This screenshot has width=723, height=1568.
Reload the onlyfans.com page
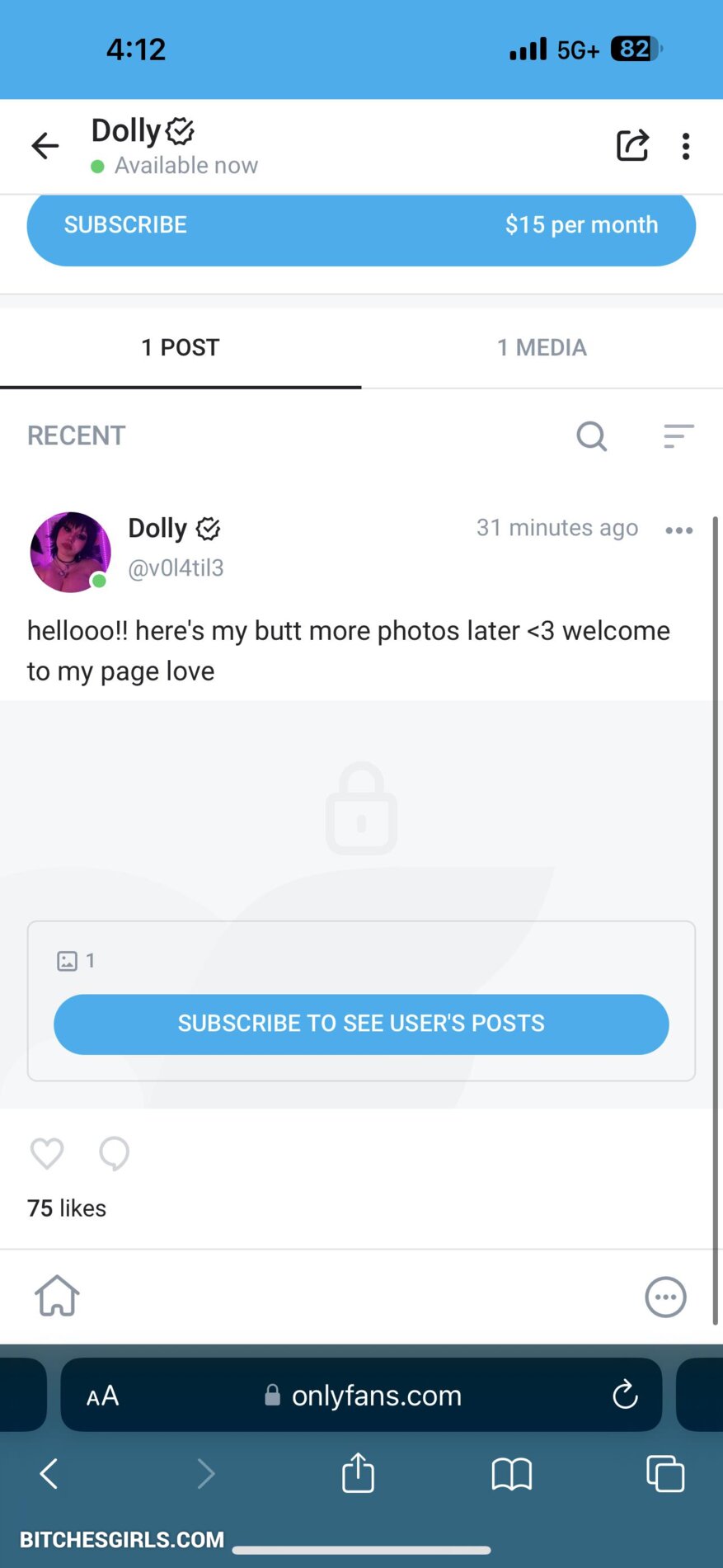[x=625, y=1395]
